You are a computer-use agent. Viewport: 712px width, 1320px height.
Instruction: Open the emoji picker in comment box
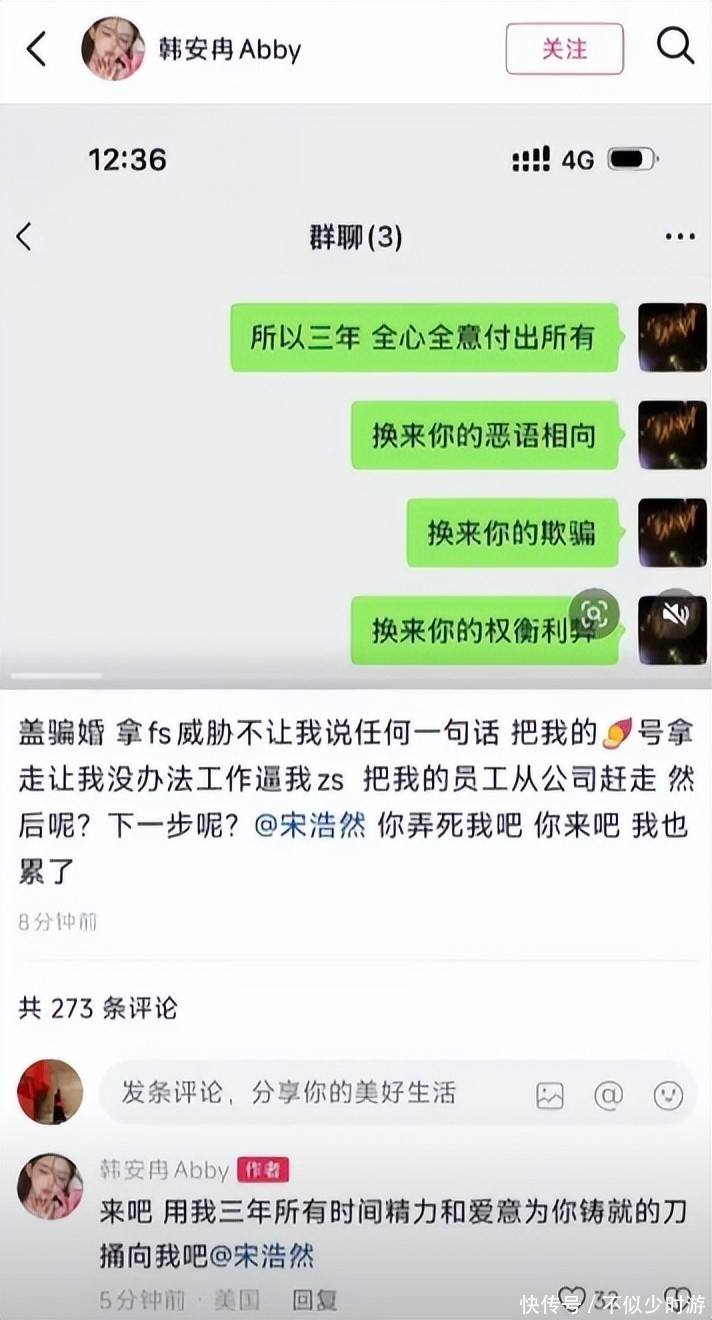point(667,1095)
